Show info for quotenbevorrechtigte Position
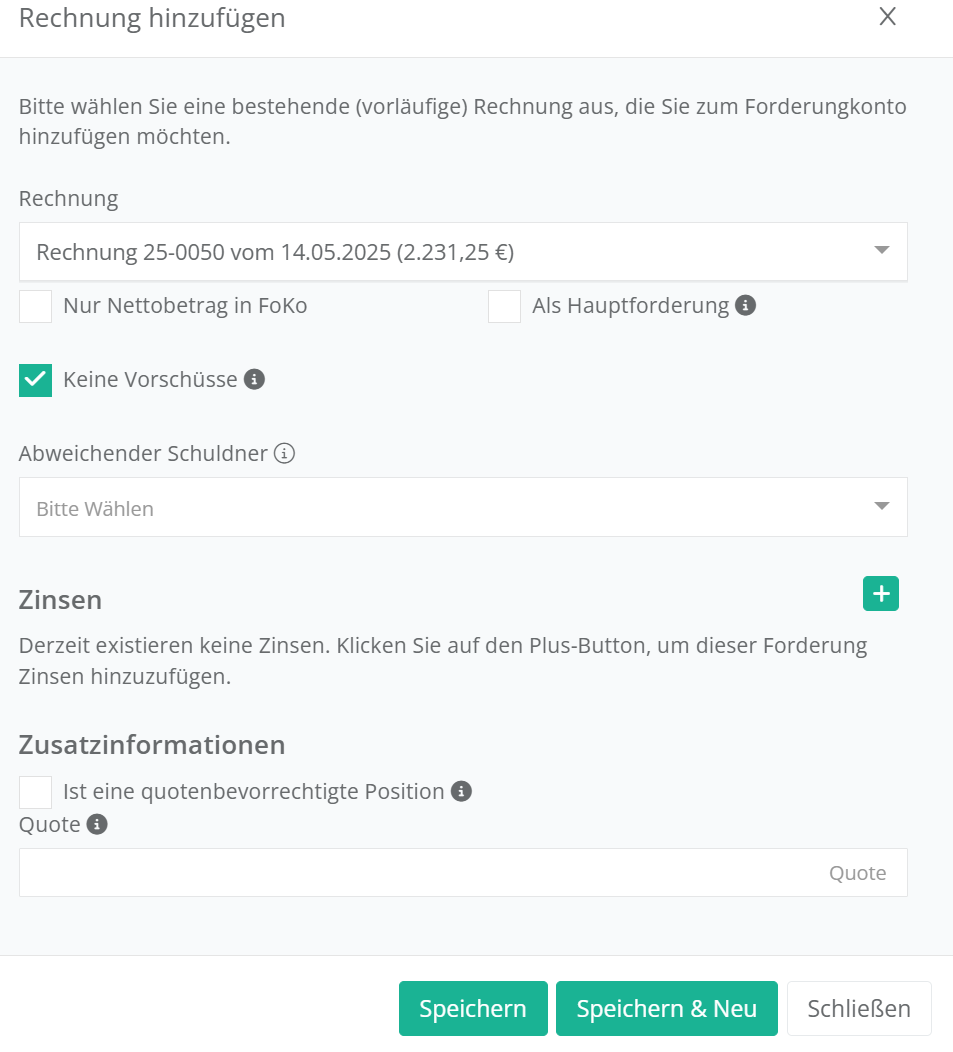Viewport: 953px width, 1052px height. (461, 792)
